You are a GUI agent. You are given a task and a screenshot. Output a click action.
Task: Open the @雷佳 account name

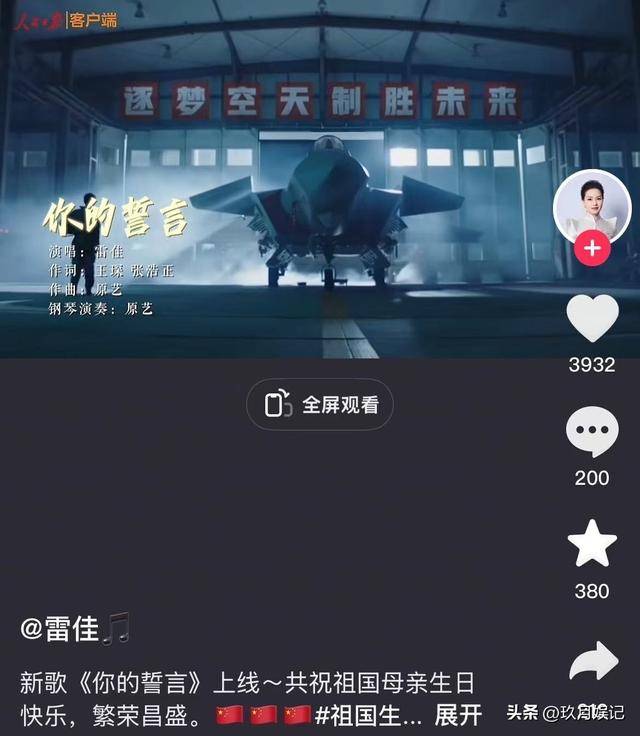[60, 629]
